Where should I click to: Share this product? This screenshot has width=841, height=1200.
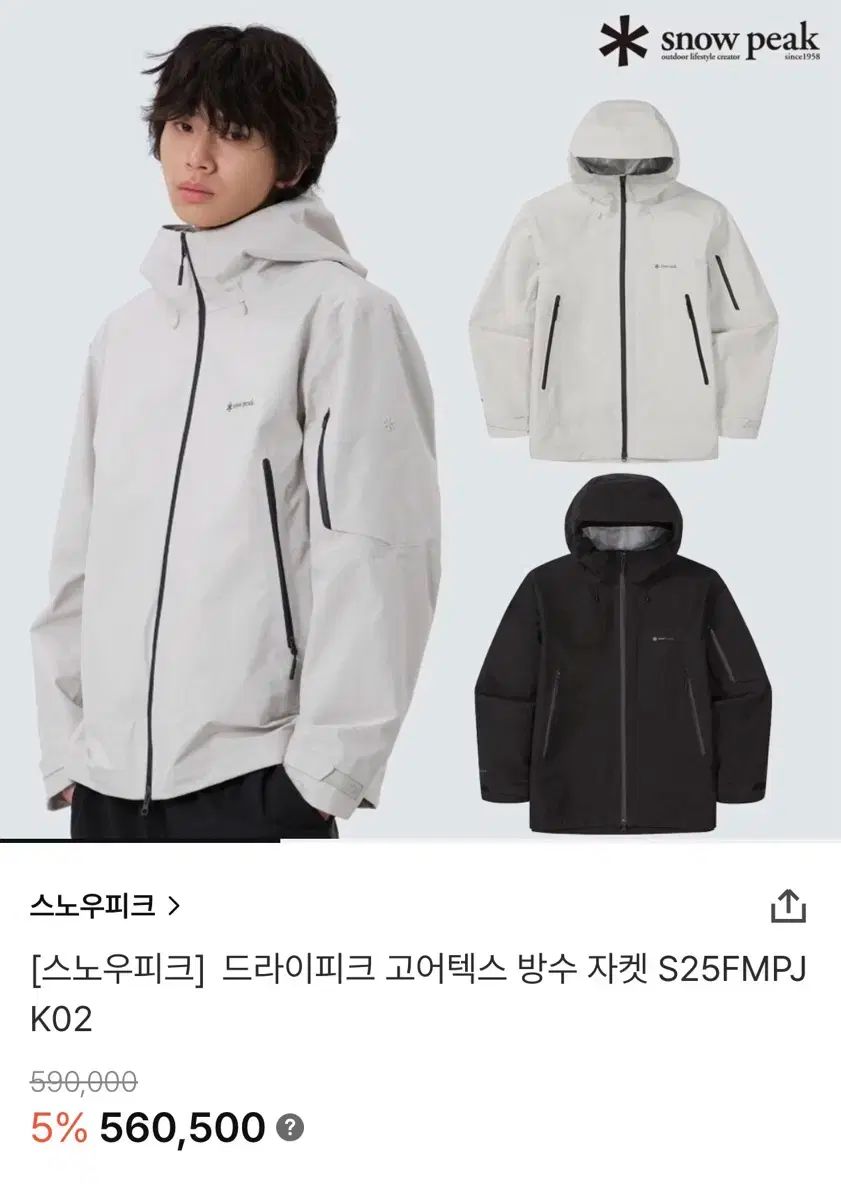point(788,906)
